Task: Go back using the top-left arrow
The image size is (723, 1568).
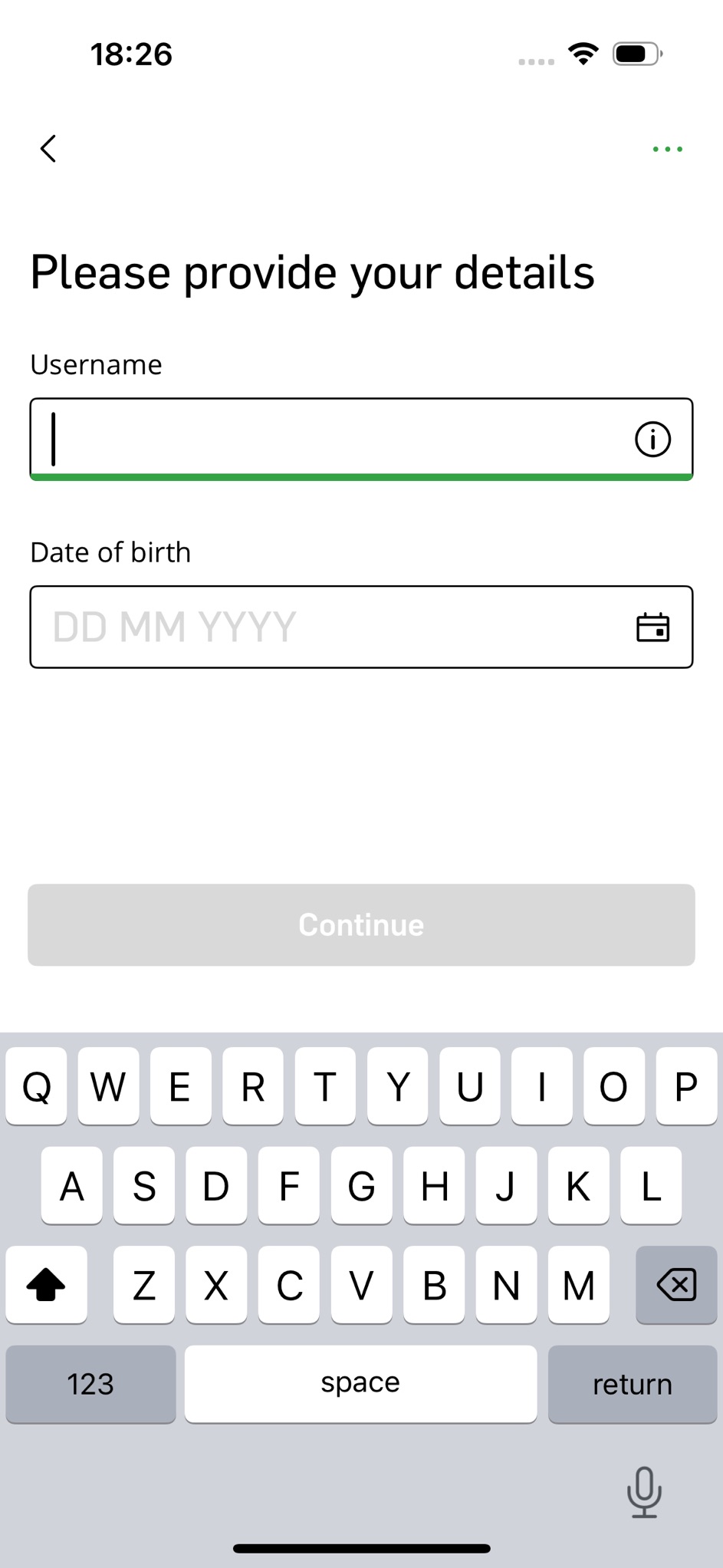Action: point(48,149)
